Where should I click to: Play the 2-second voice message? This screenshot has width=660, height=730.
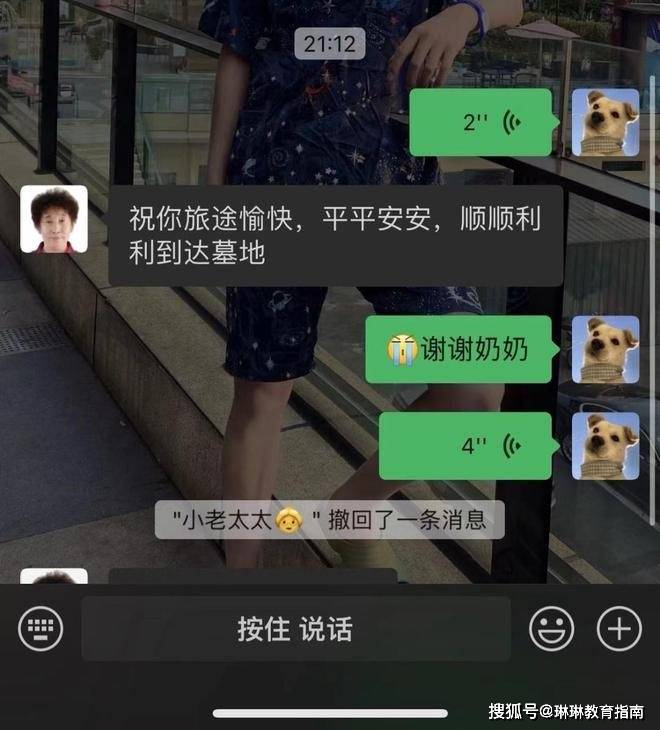[480, 122]
